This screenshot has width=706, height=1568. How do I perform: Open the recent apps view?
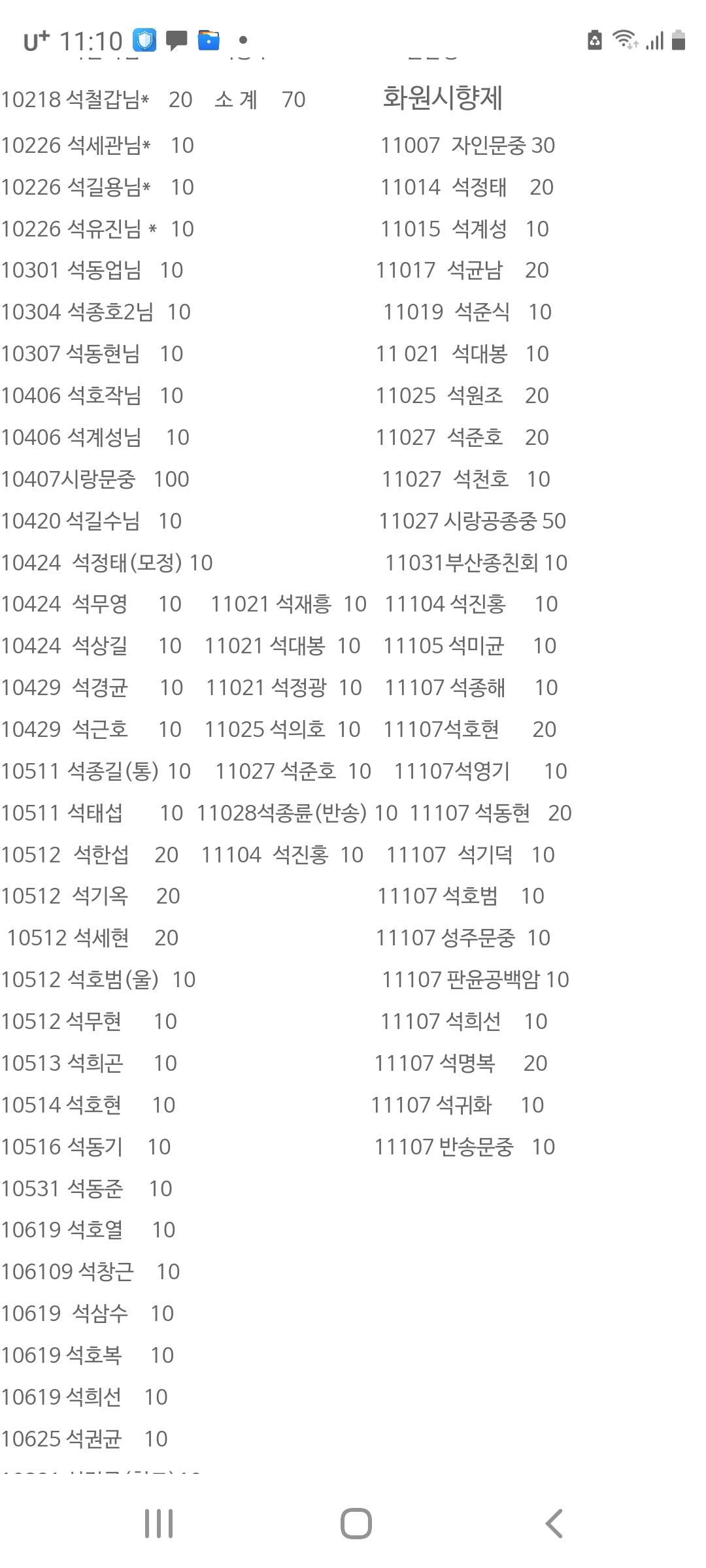pyautogui.click(x=159, y=1524)
